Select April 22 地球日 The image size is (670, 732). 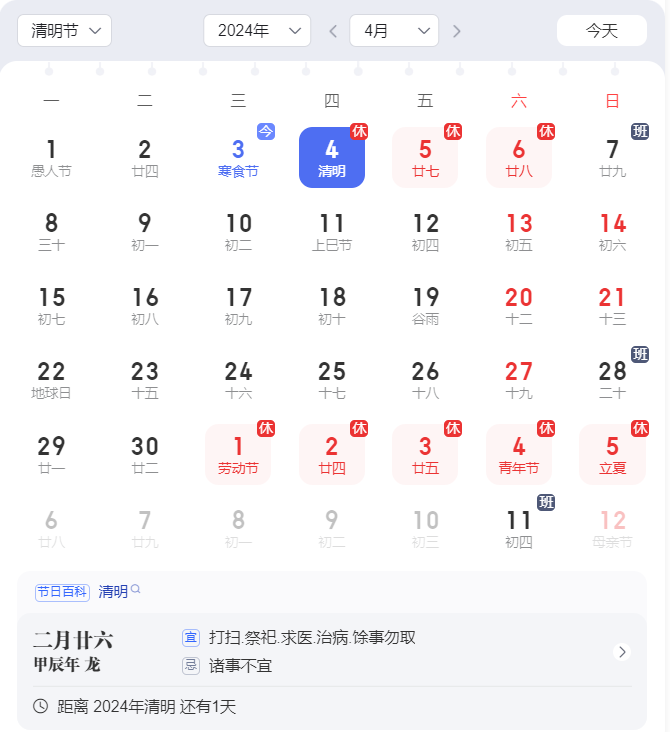tap(51, 380)
